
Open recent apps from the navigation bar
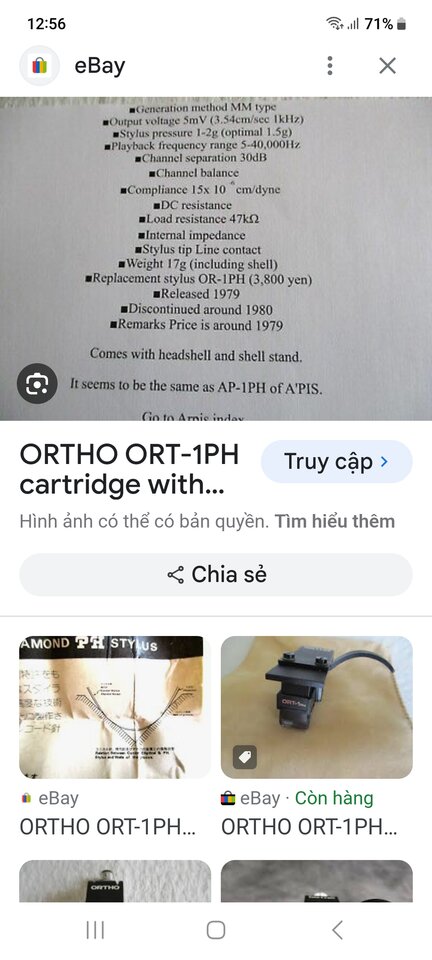click(95, 930)
